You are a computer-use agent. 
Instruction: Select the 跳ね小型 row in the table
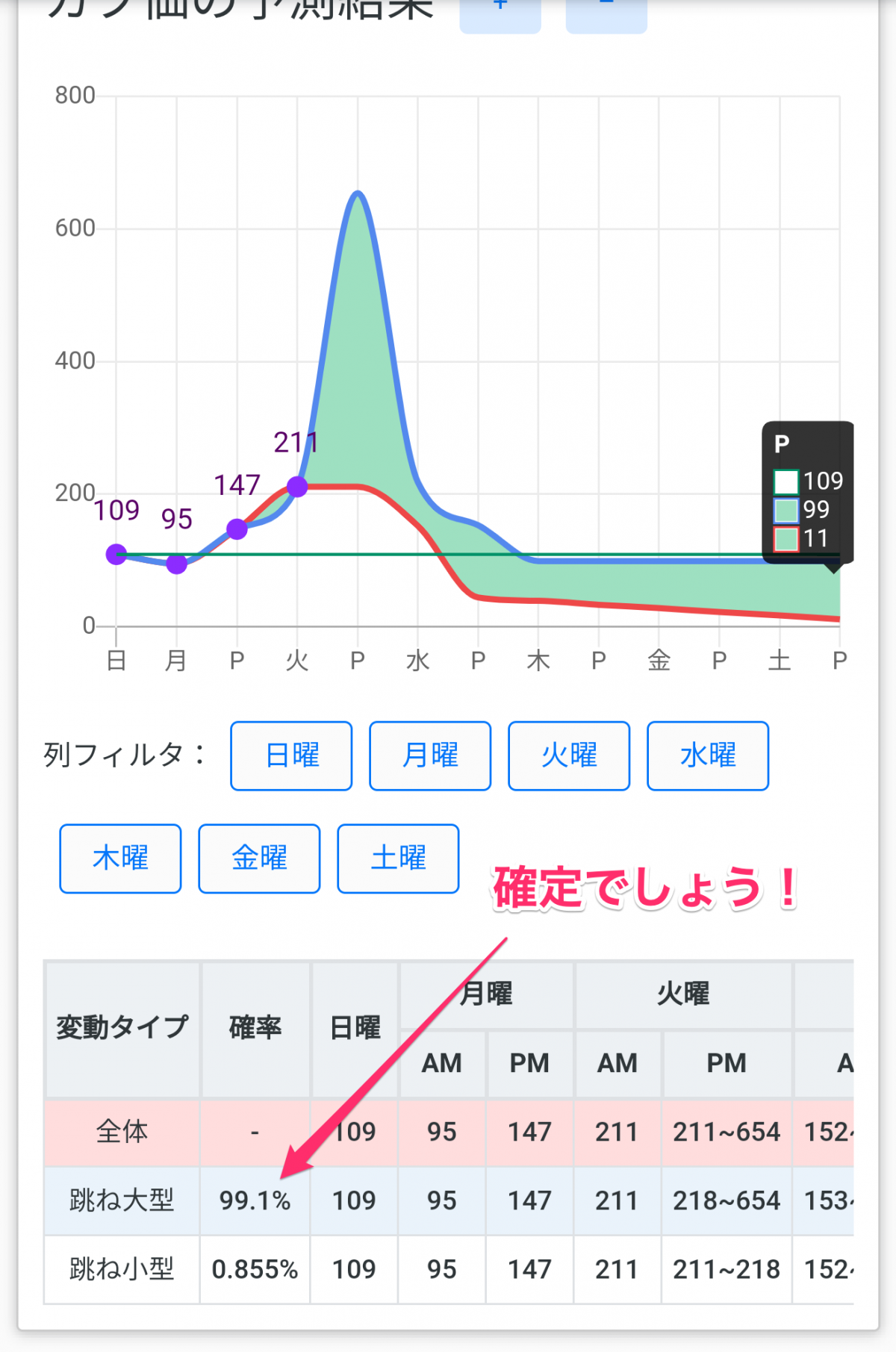[121, 1269]
